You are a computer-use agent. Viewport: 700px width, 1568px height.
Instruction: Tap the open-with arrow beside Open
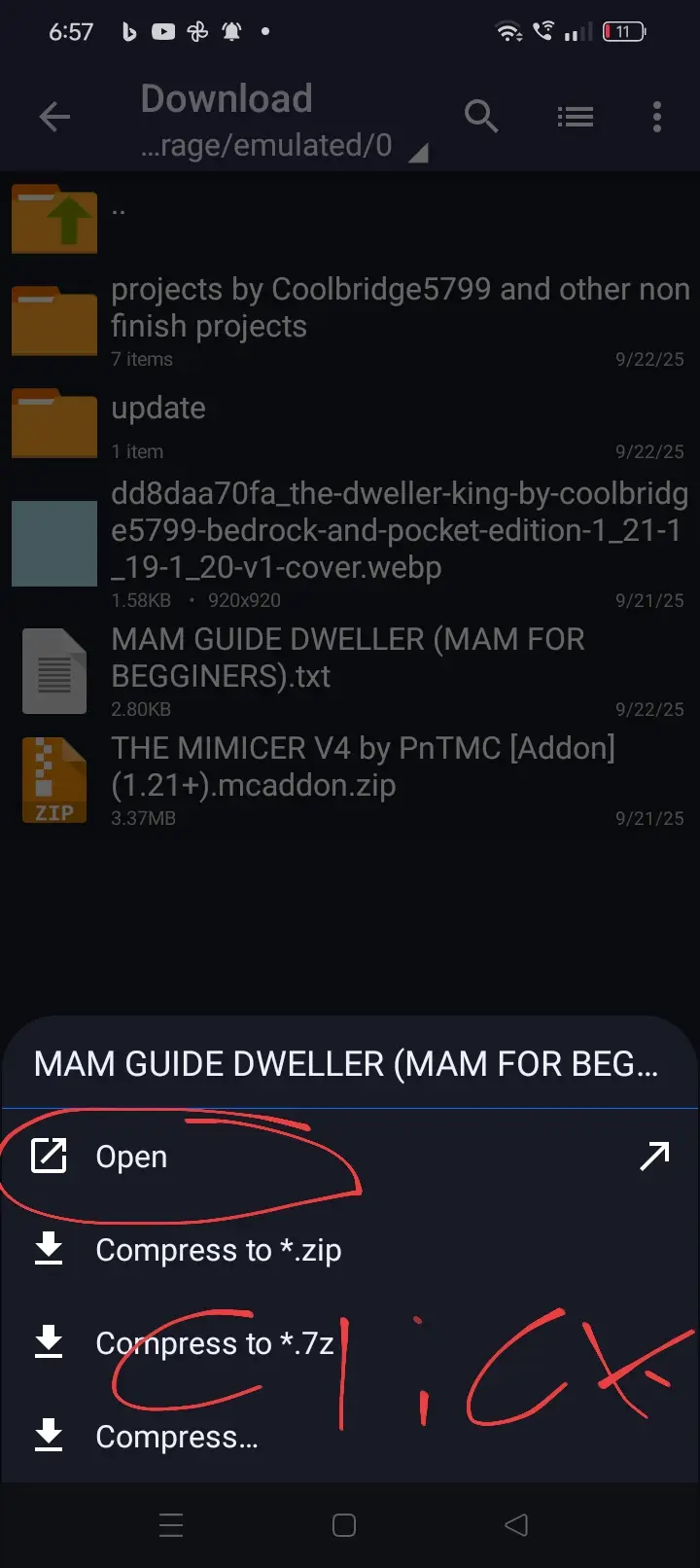click(x=654, y=1156)
